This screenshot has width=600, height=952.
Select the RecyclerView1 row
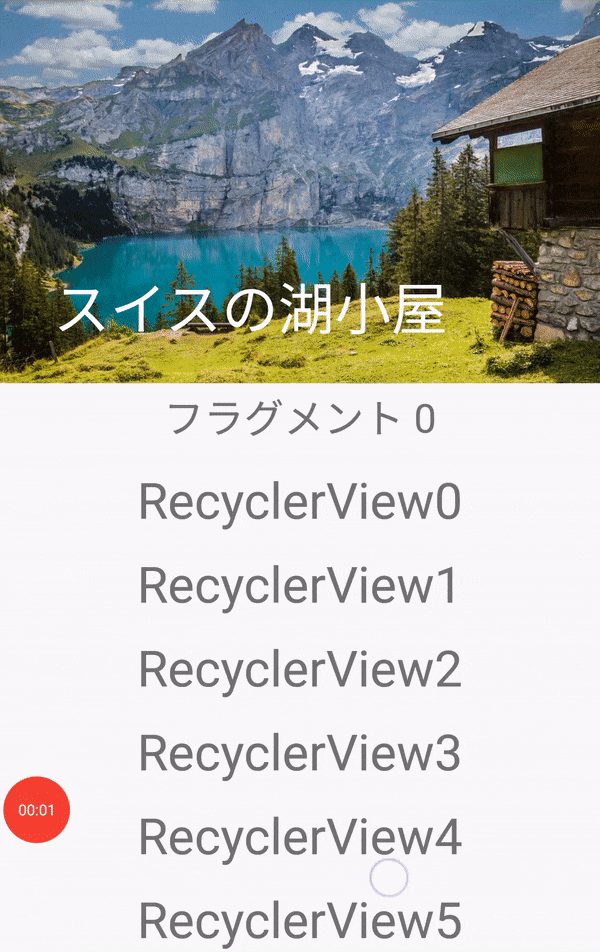[x=299, y=586]
